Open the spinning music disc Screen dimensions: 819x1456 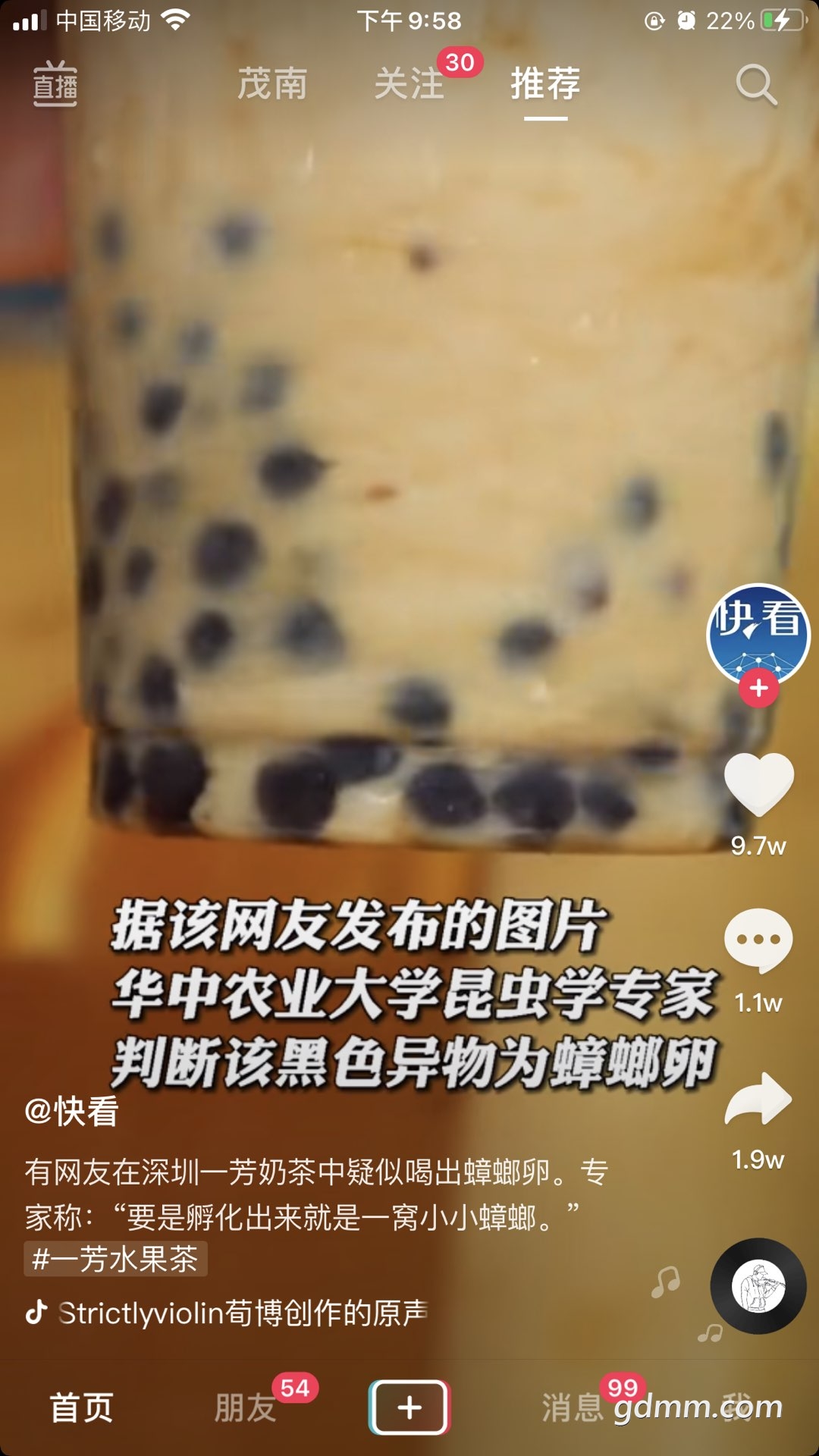(758, 1286)
